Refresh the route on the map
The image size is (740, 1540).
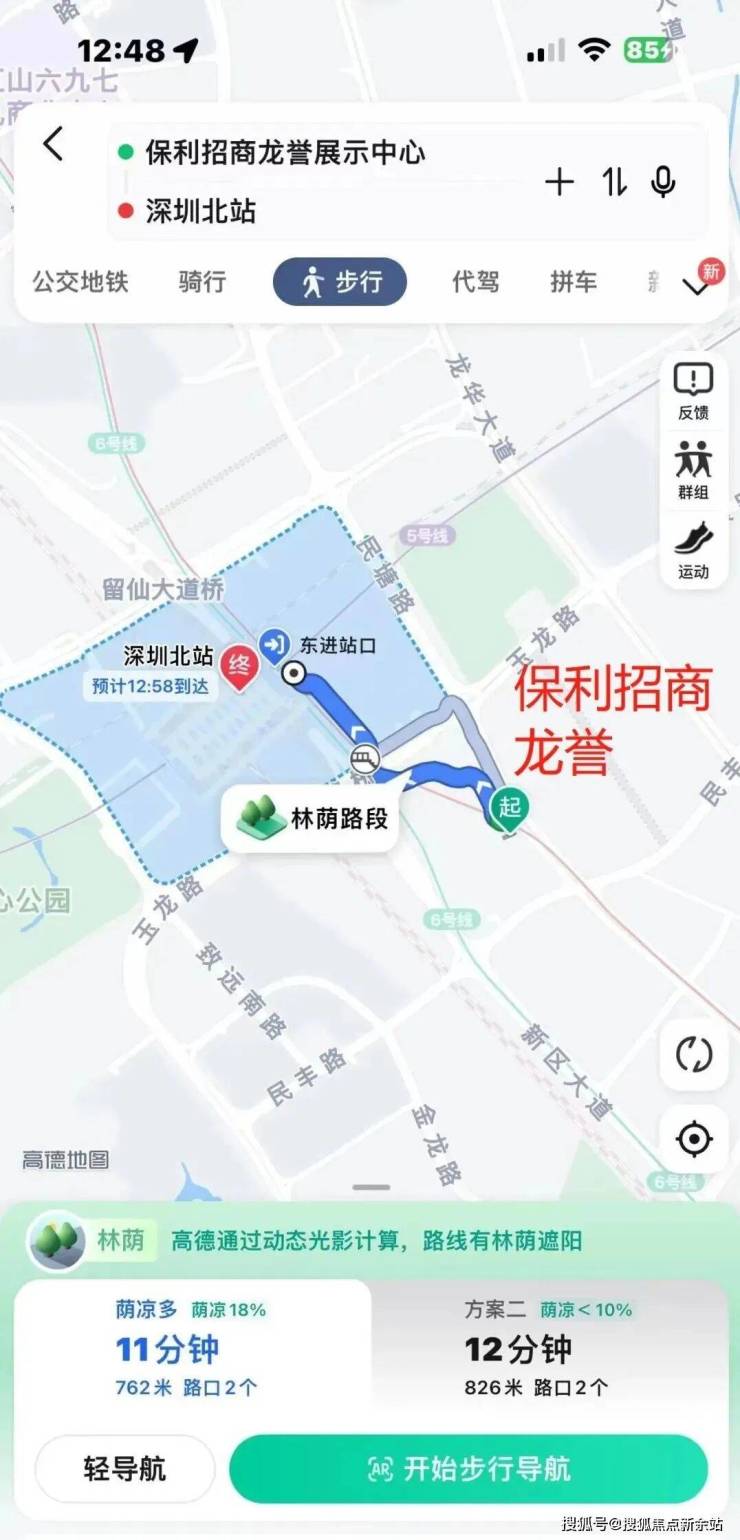694,1055
